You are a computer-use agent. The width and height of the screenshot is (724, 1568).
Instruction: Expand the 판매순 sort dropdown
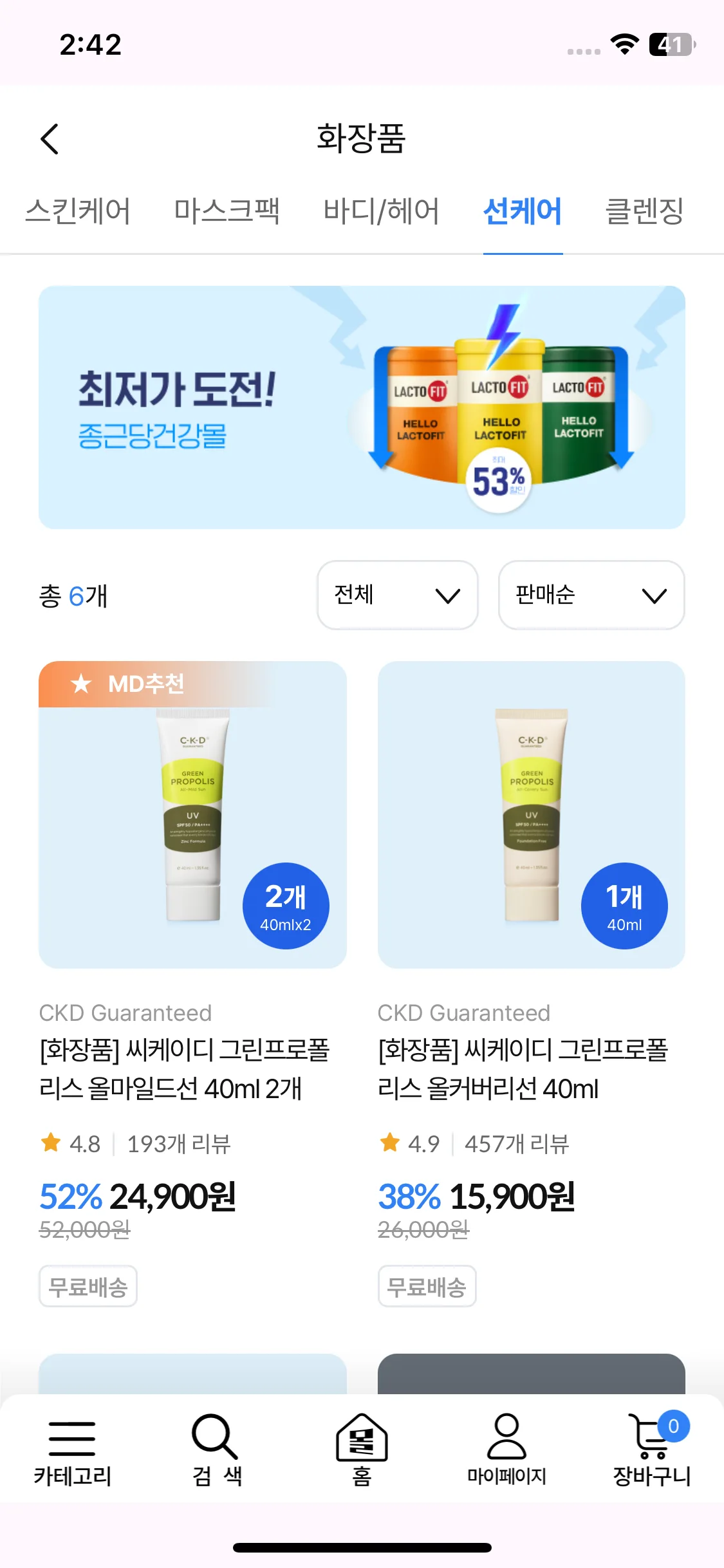pyautogui.click(x=591, y=595)
